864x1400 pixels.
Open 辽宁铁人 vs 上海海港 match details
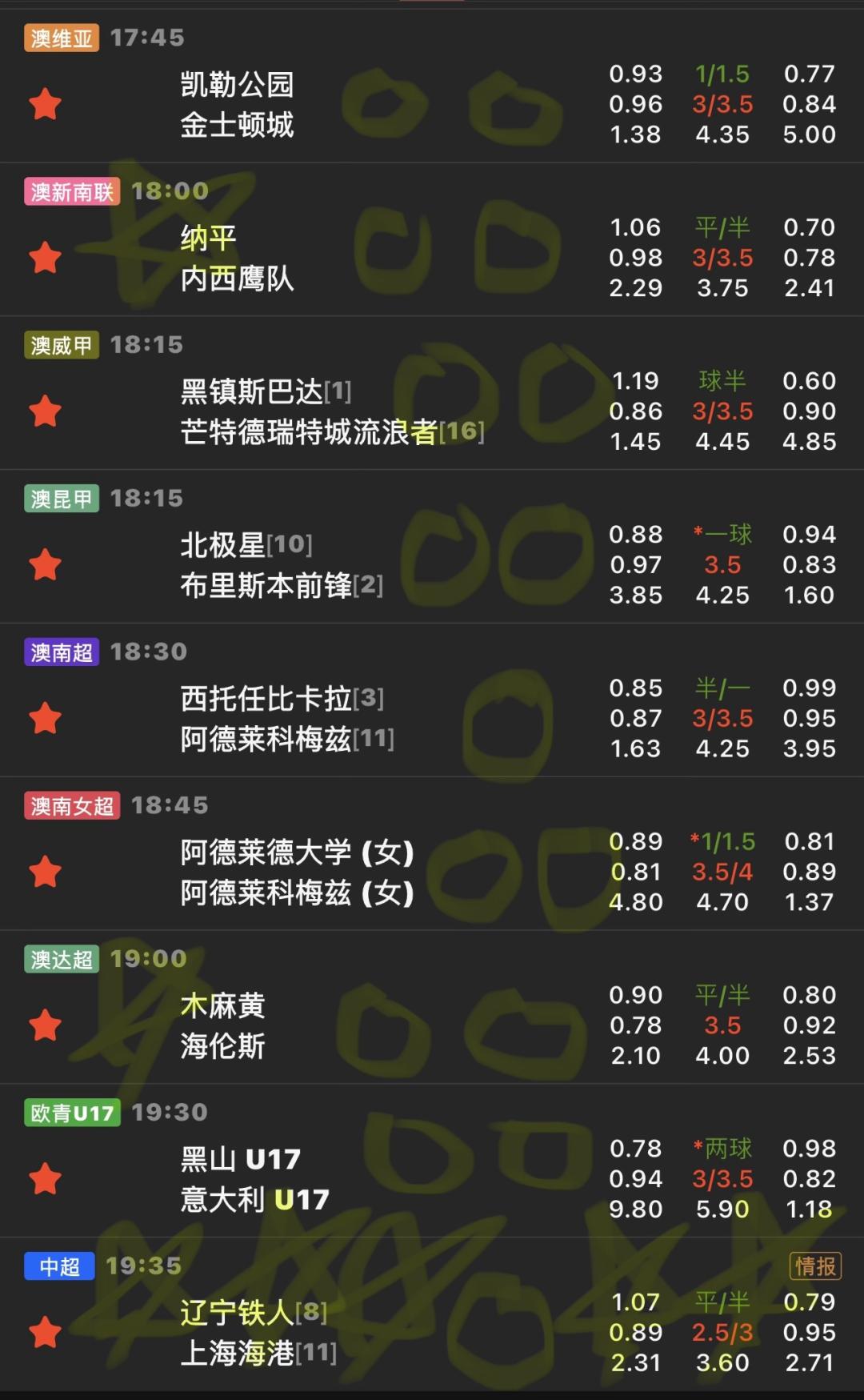[432, 1315]
